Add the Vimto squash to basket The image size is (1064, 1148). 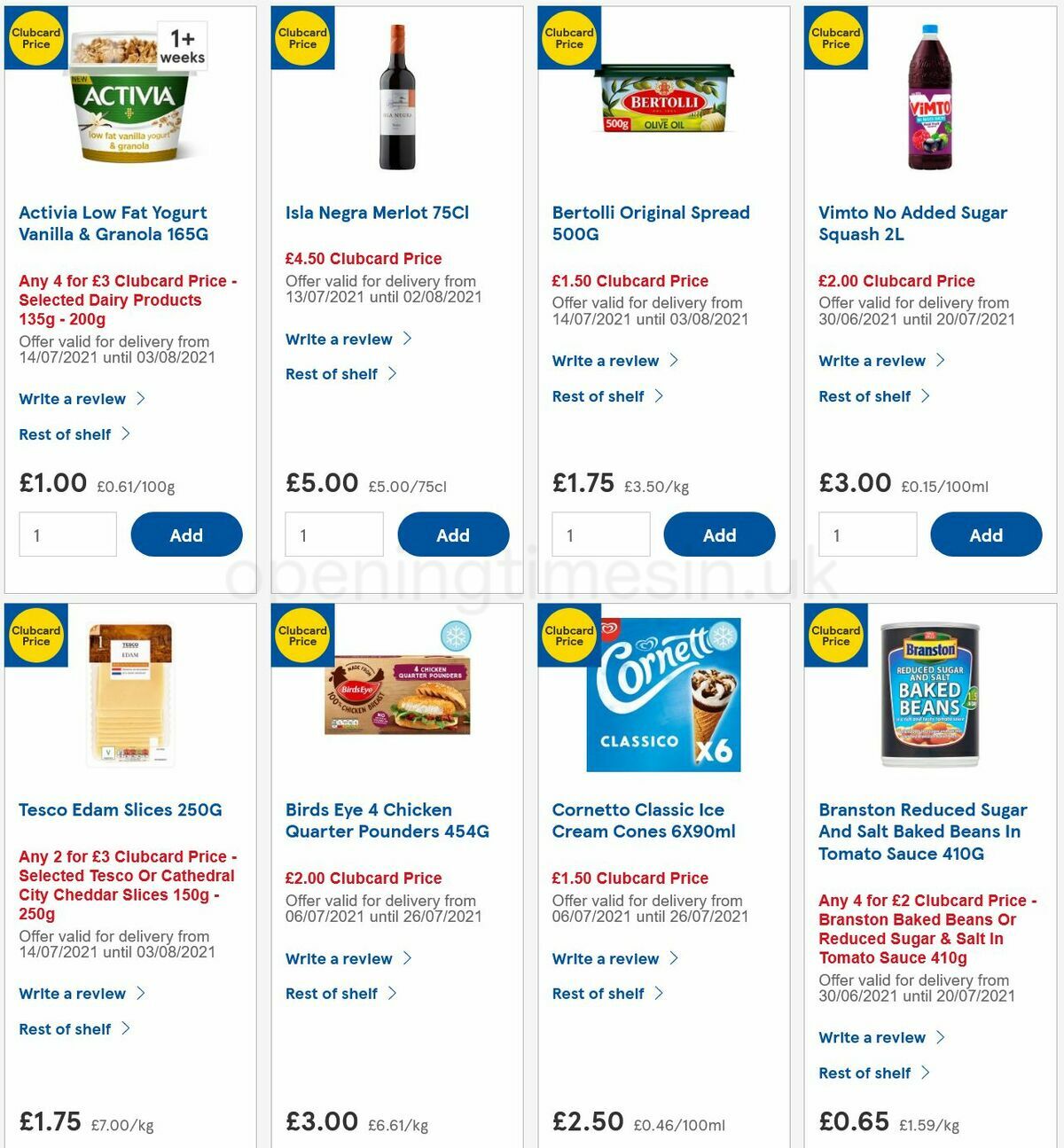(986, 535)
